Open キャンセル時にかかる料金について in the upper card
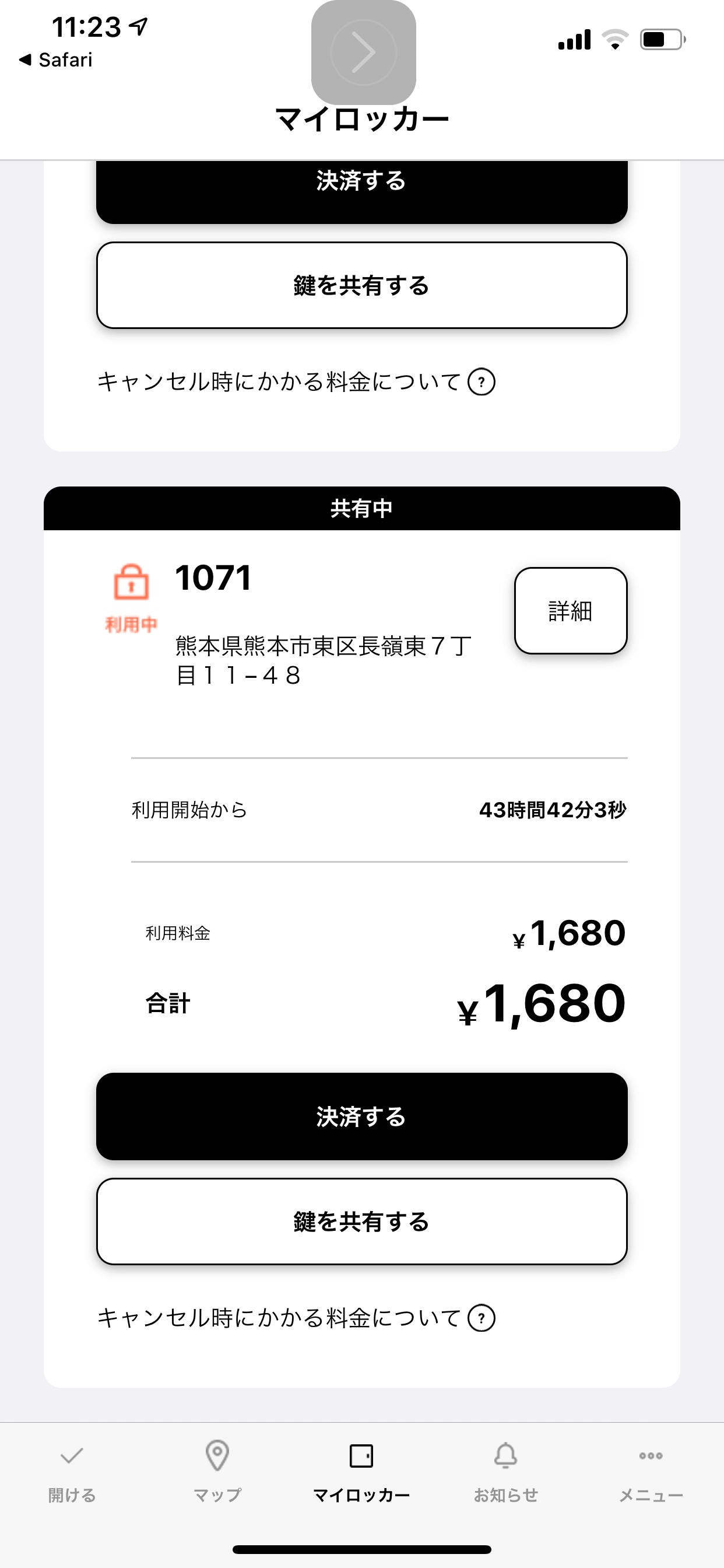 296,381
